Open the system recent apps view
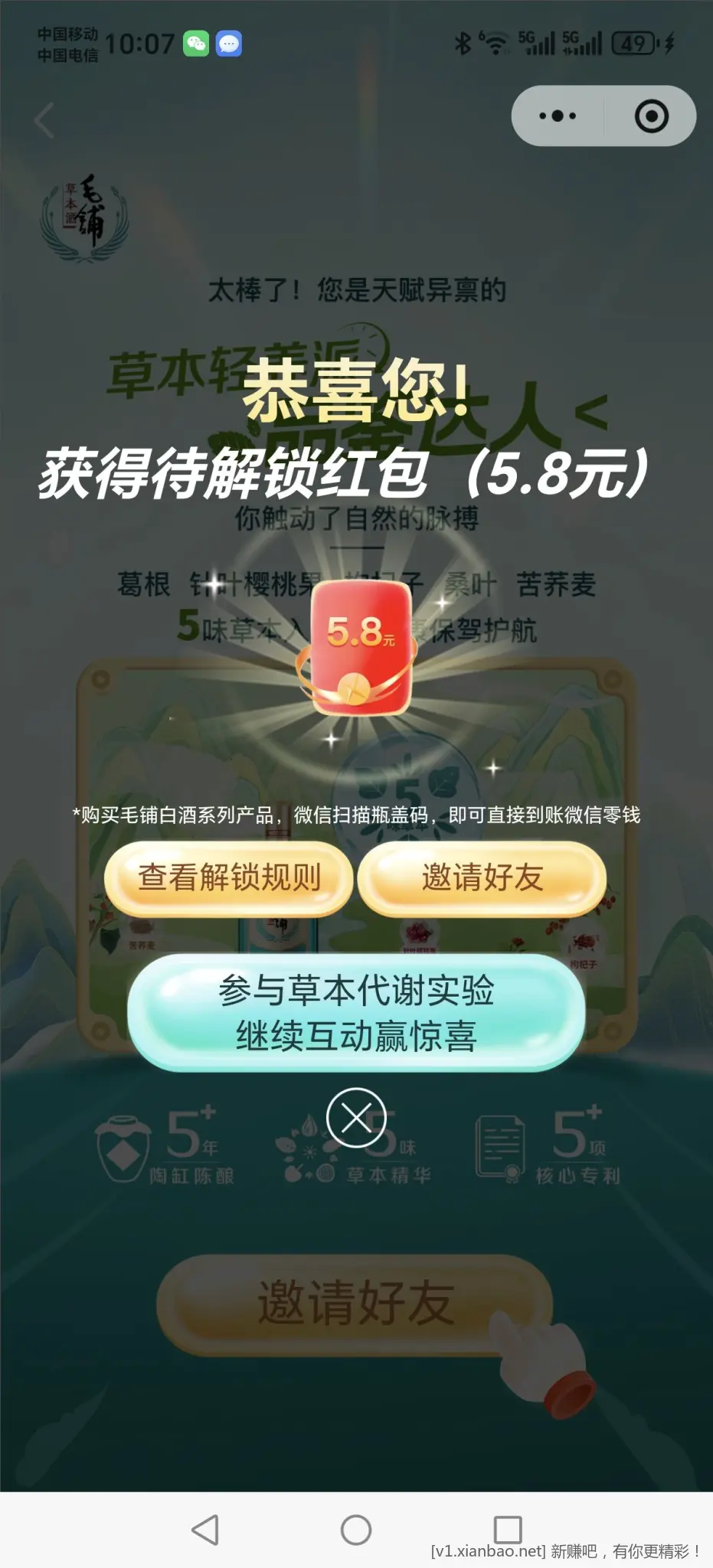Screen dimensions: 713x1568 click(x=507, y=1530)
